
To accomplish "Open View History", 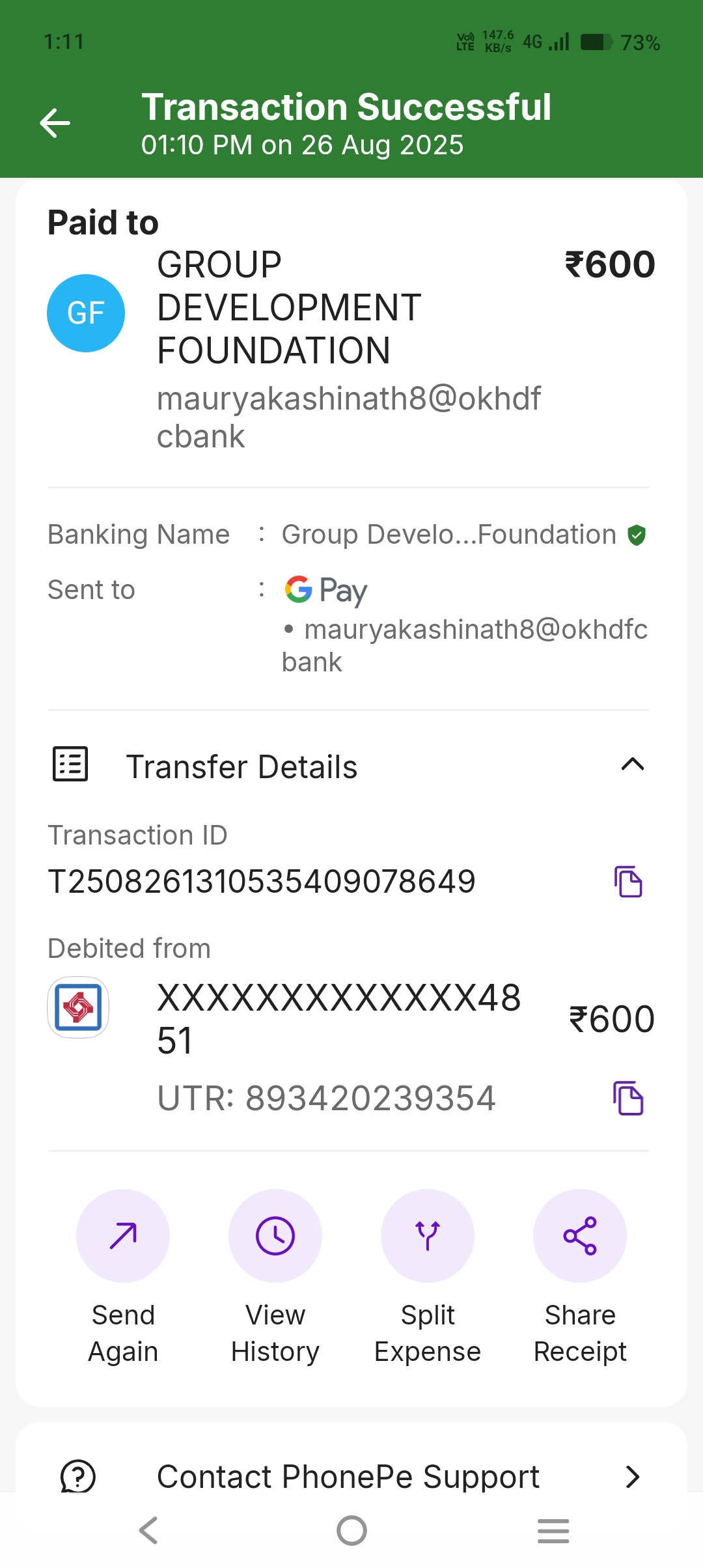I will tap(275, 1236).
